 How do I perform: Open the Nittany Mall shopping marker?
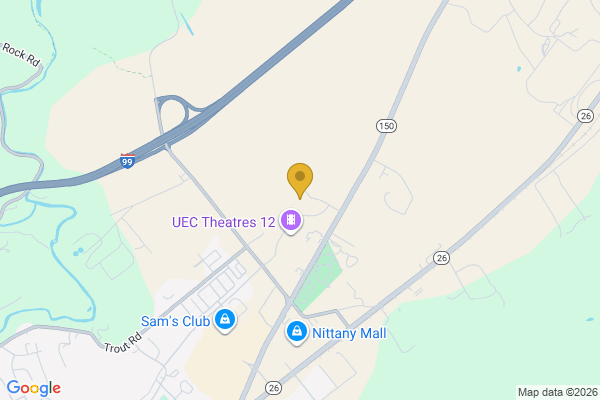(297, 332)
